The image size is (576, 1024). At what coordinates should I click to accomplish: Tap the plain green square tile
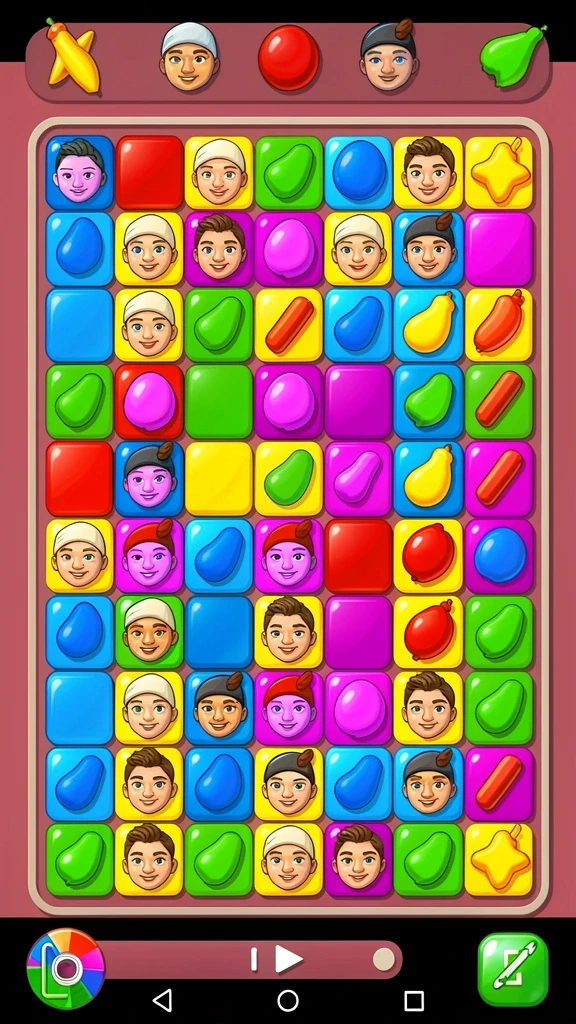(219, 402)
